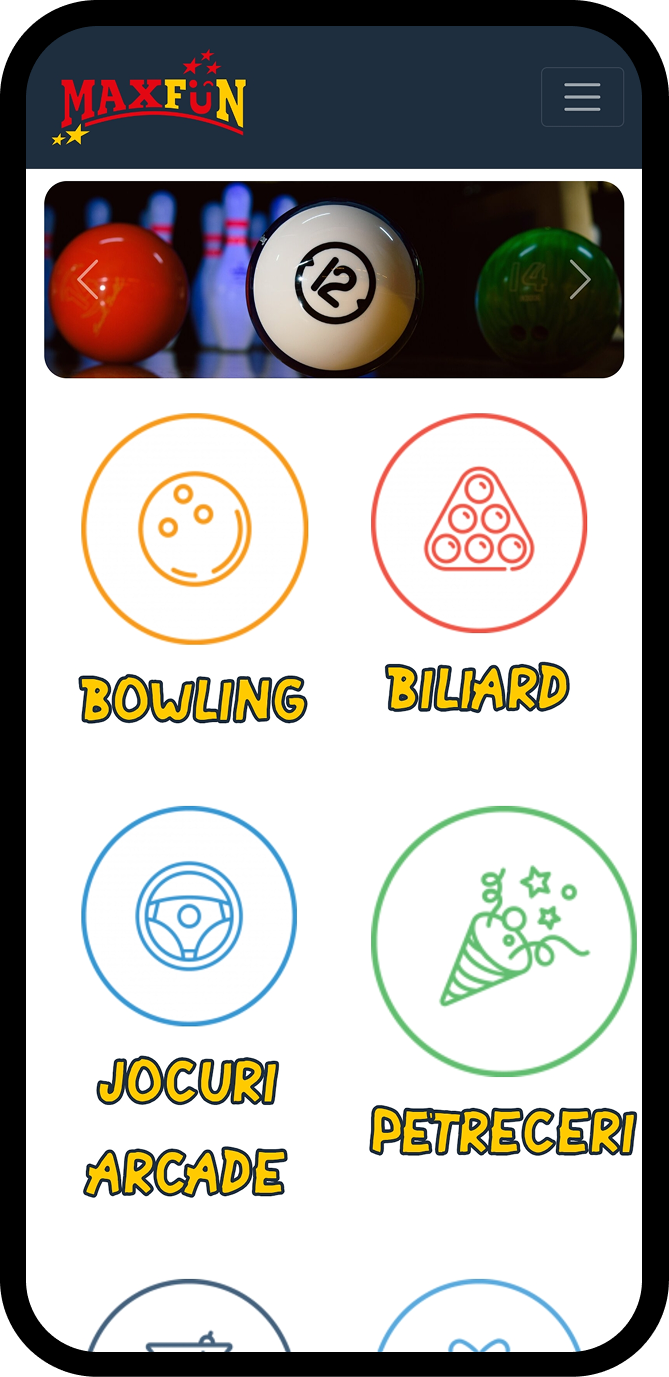This screenshot has height=1377, width=669.
Task: Open the hamburger navigation menu
Action: click(x=582, y=97)
